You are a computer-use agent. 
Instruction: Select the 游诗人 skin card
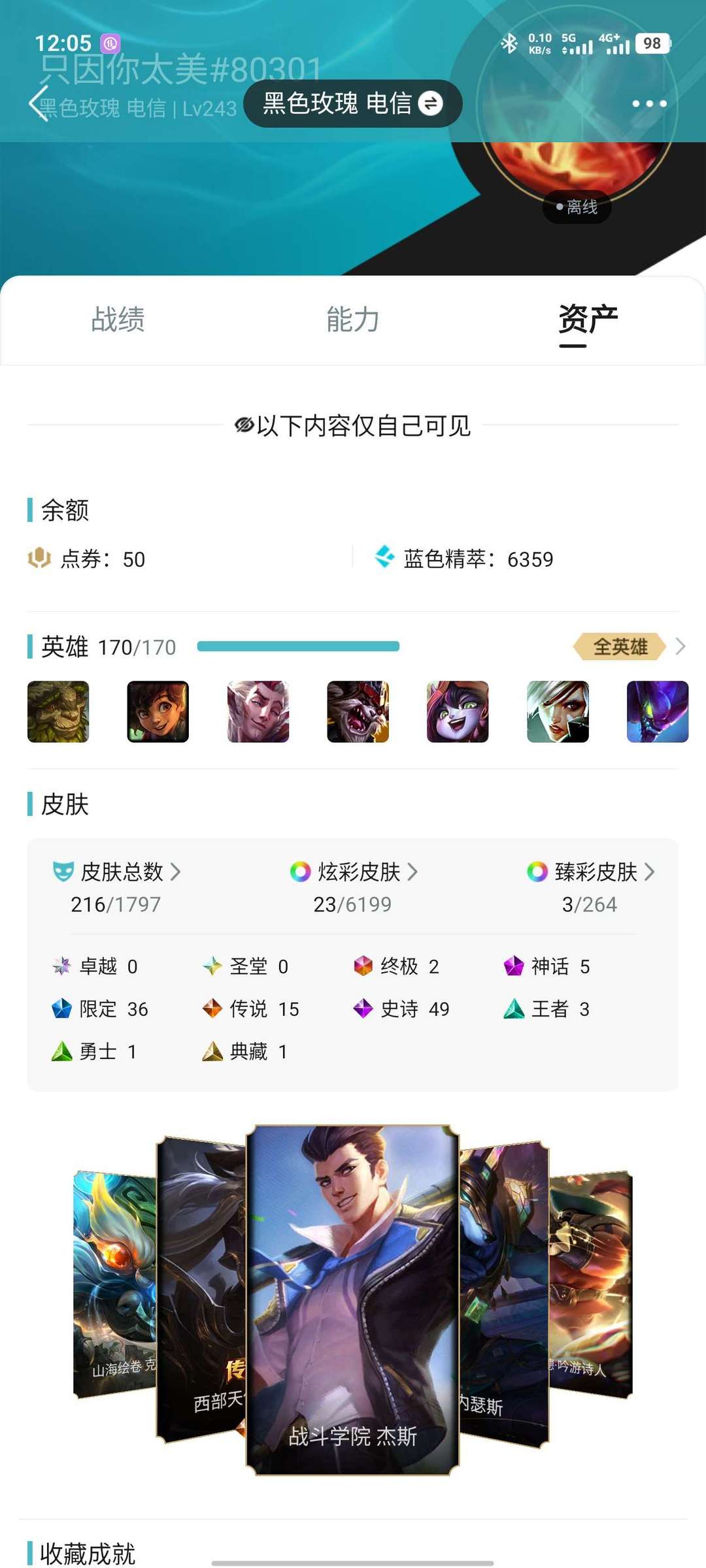coord(591,1284)
